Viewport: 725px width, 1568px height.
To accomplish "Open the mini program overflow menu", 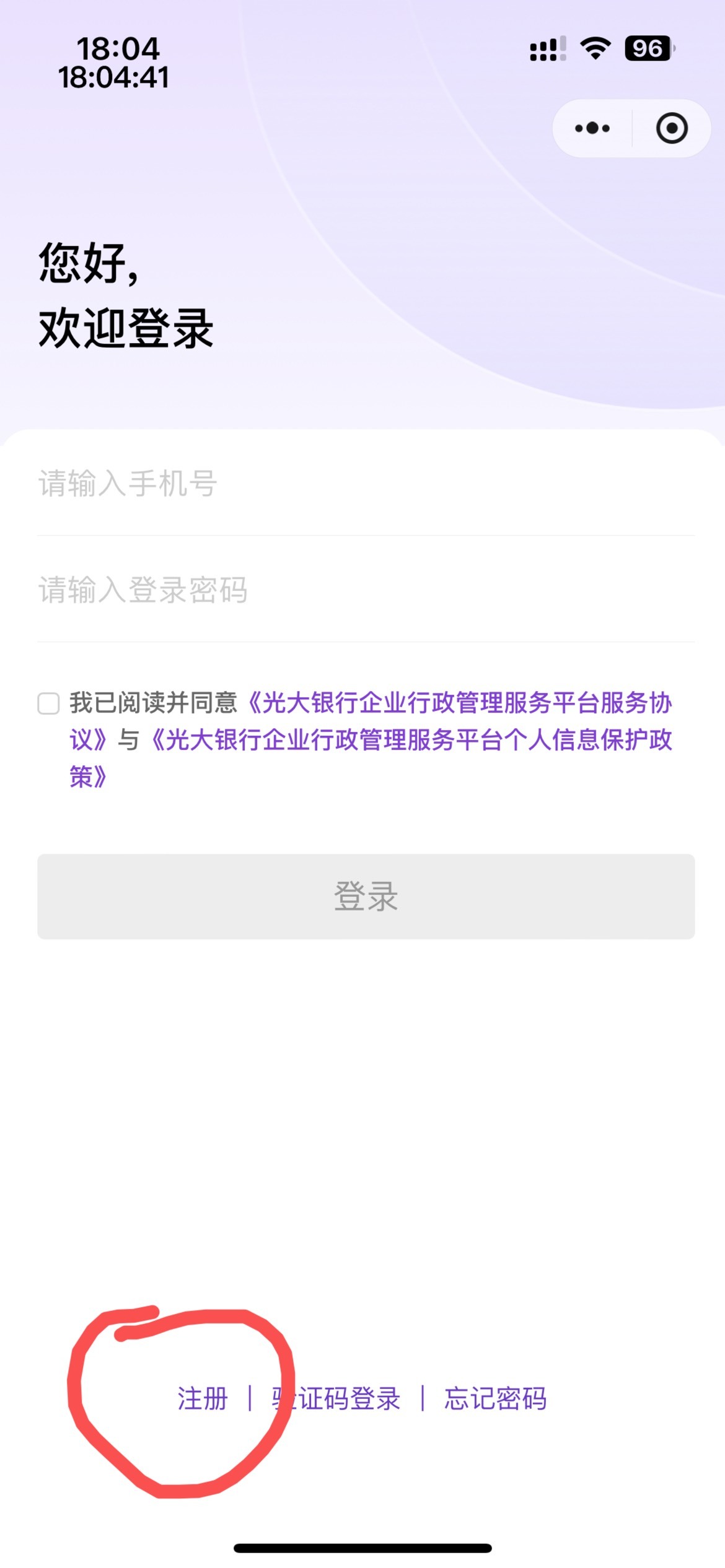I will 592,128.
